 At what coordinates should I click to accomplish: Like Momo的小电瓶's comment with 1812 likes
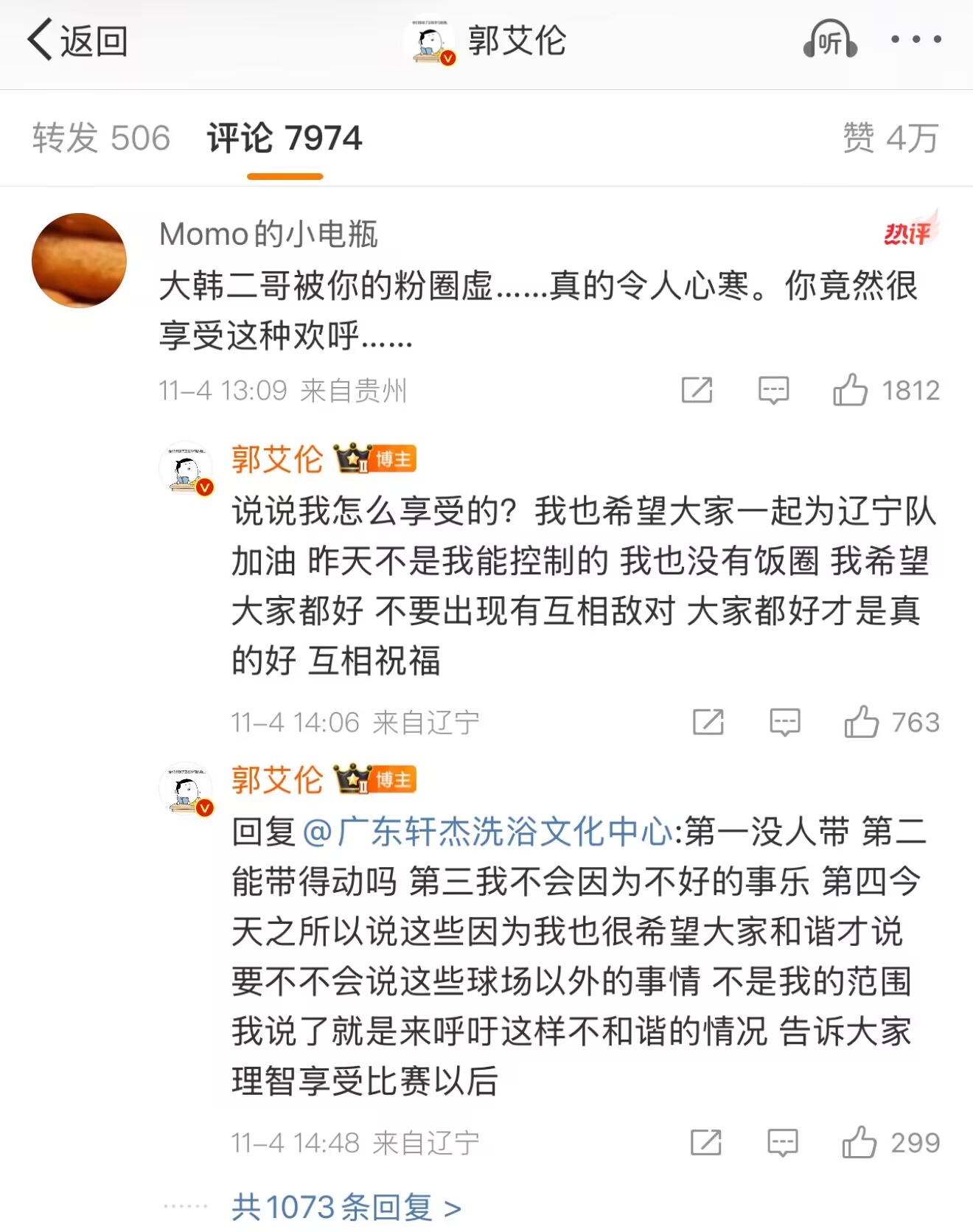[x=851, y=390]
